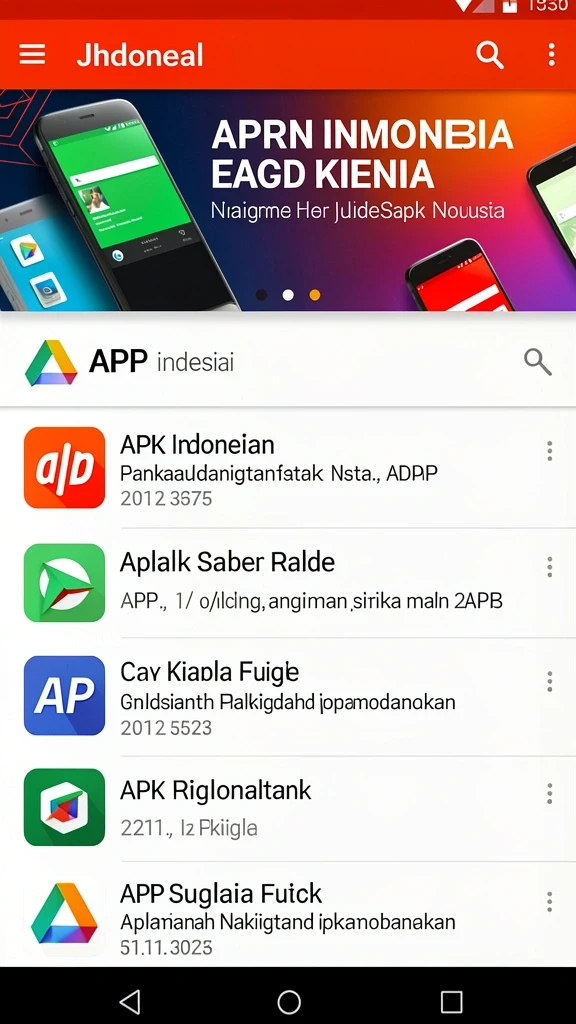Open the APRN INMONBIA promo banner

(x=288, y=200)
